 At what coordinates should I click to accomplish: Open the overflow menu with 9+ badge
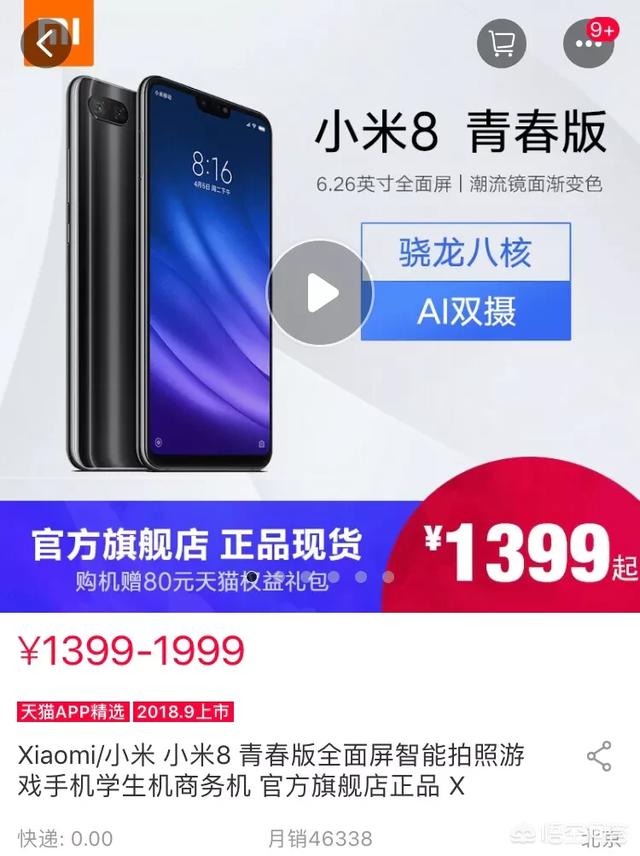[x=588, y=44]
